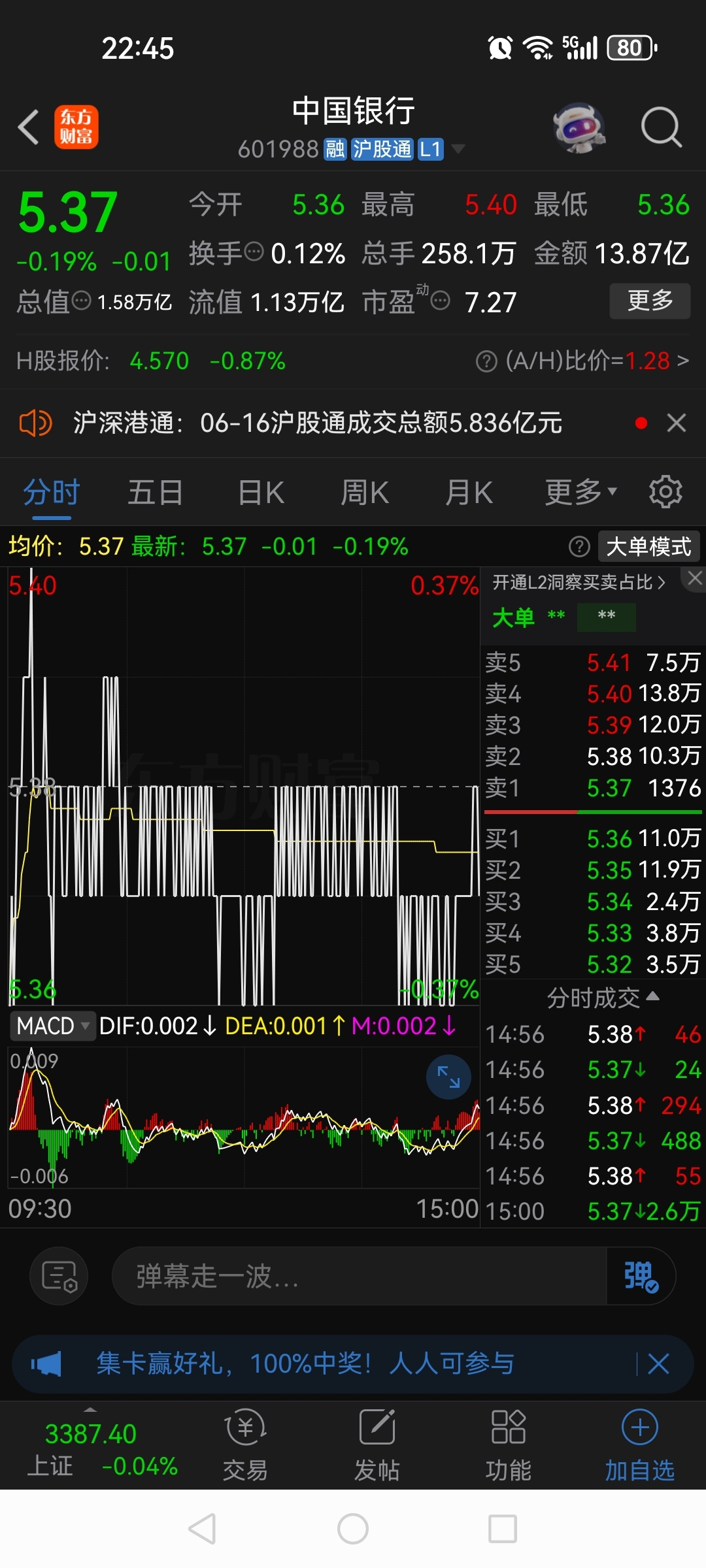Open the MACD indicator dropdown
Screen dimensions: 706x1568
[53, 1026]
